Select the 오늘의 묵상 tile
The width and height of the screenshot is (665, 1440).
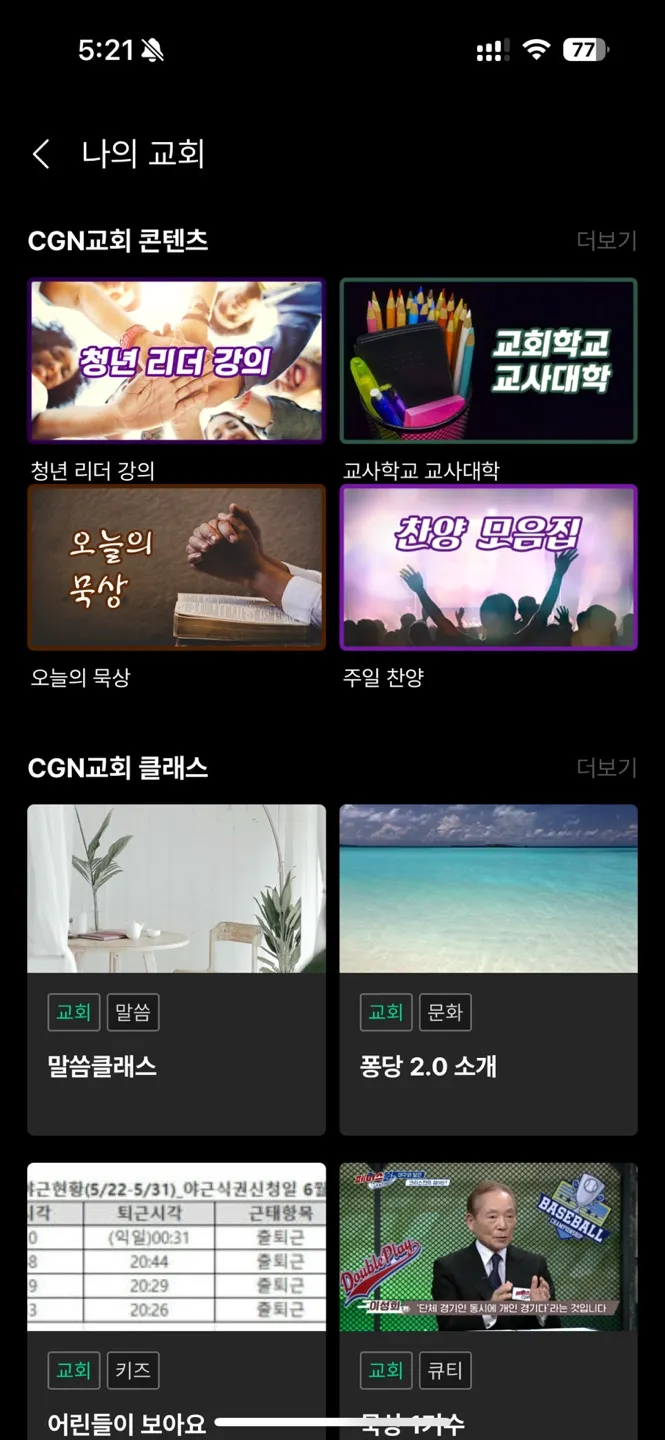(176, 567)
